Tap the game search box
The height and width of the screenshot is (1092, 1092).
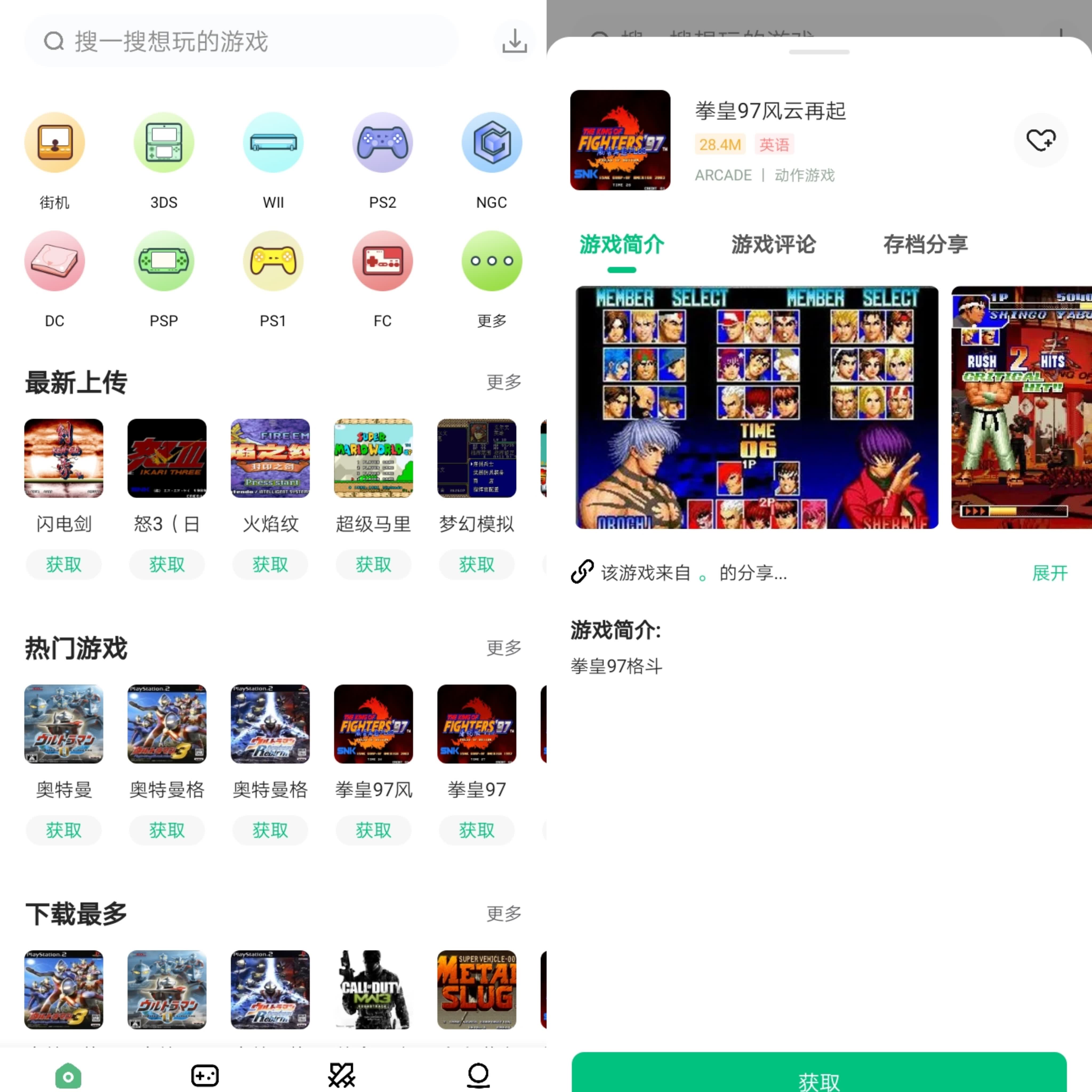[240, 41]
